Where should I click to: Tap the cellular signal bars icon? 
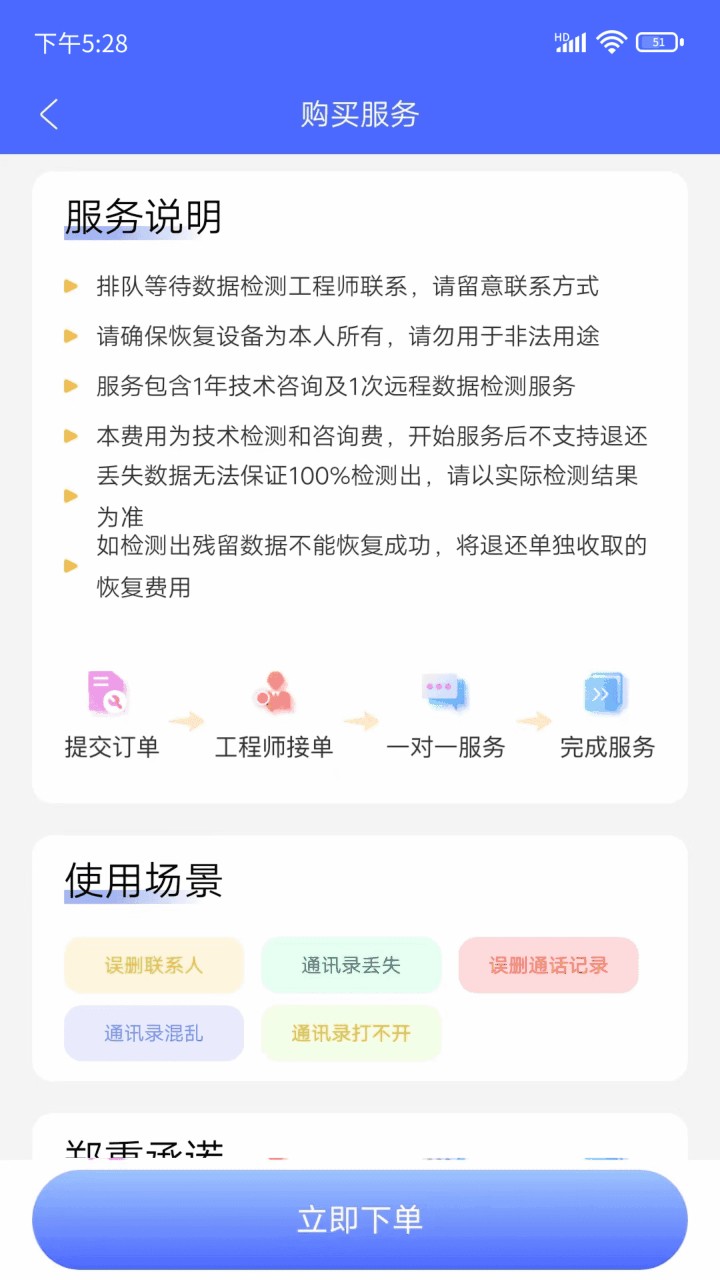point(571,42)
